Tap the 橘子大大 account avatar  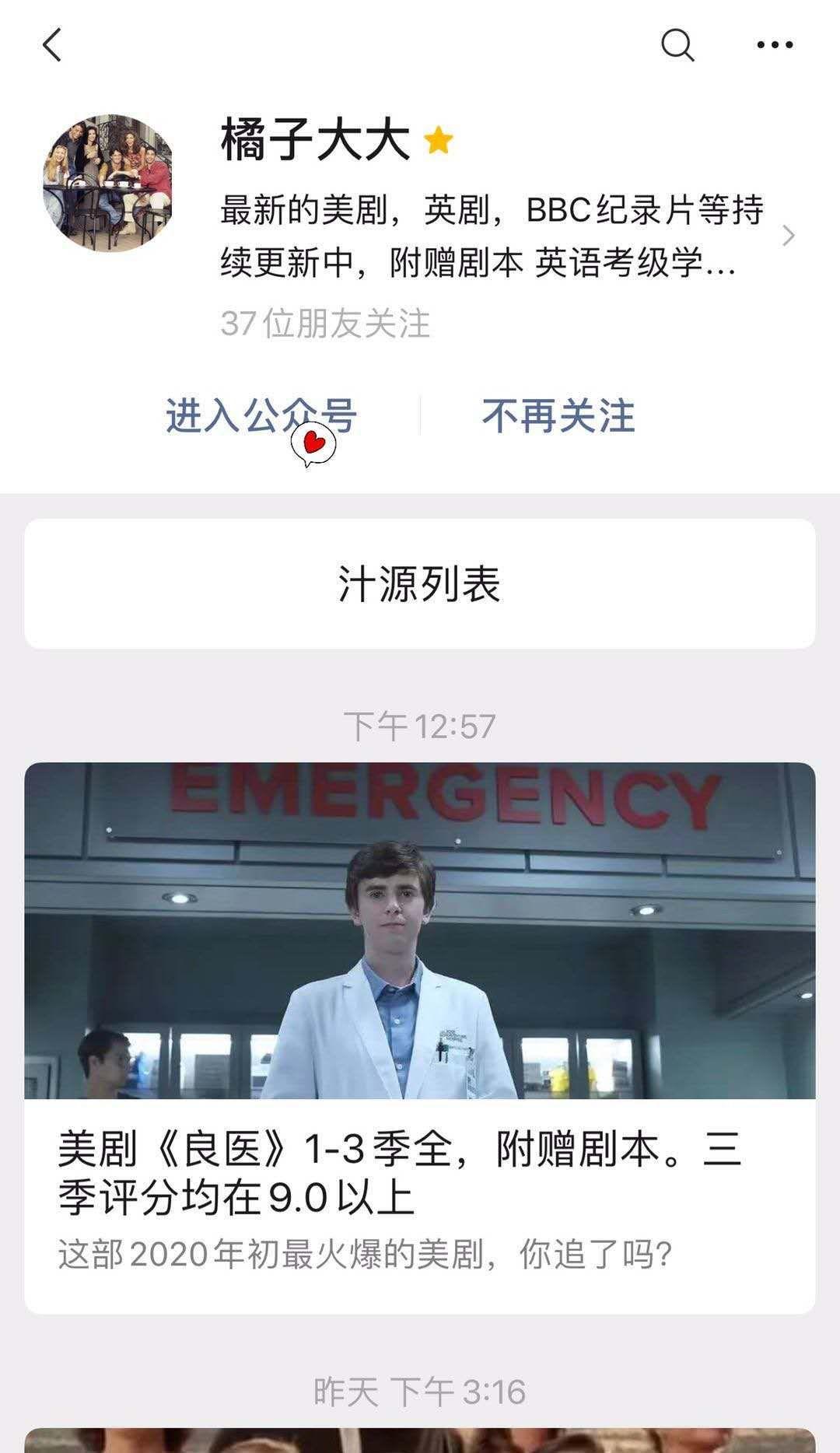pos(107,184)
